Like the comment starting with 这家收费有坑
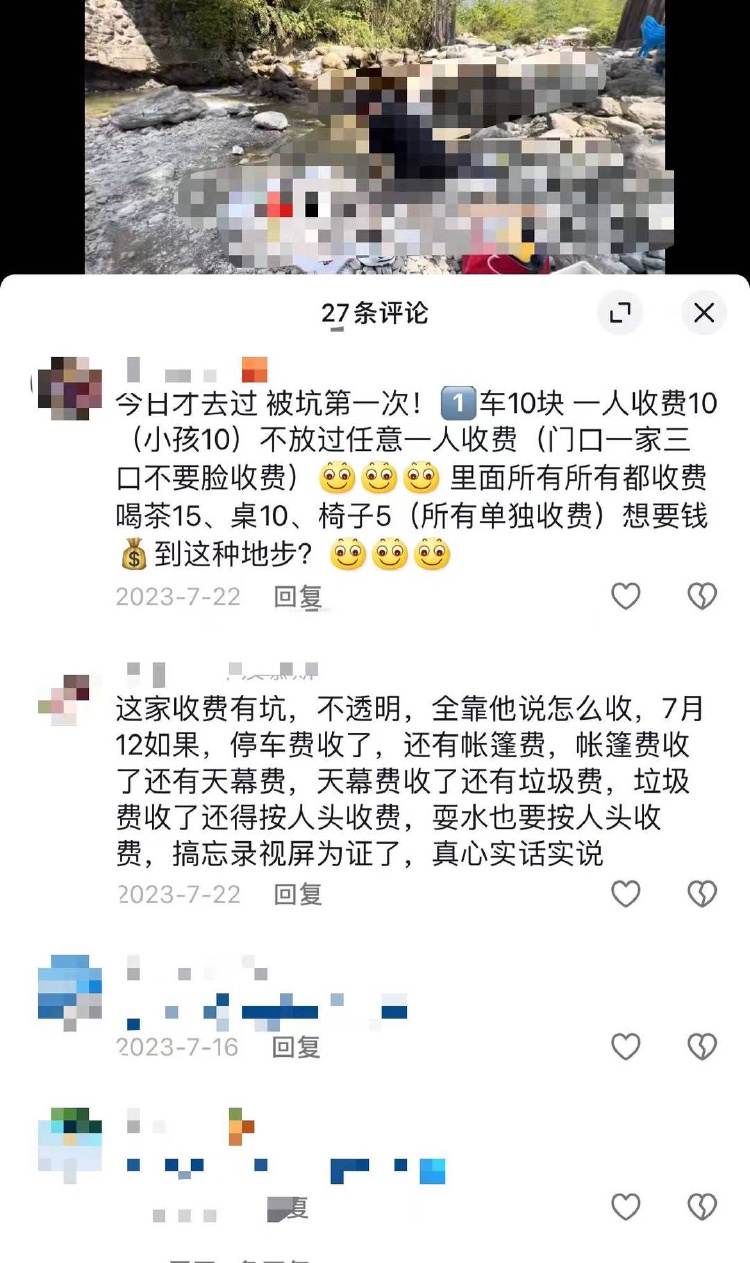The width and height of the screenshot is (750, 1263). pyautogui.click(x=626, y=894)
